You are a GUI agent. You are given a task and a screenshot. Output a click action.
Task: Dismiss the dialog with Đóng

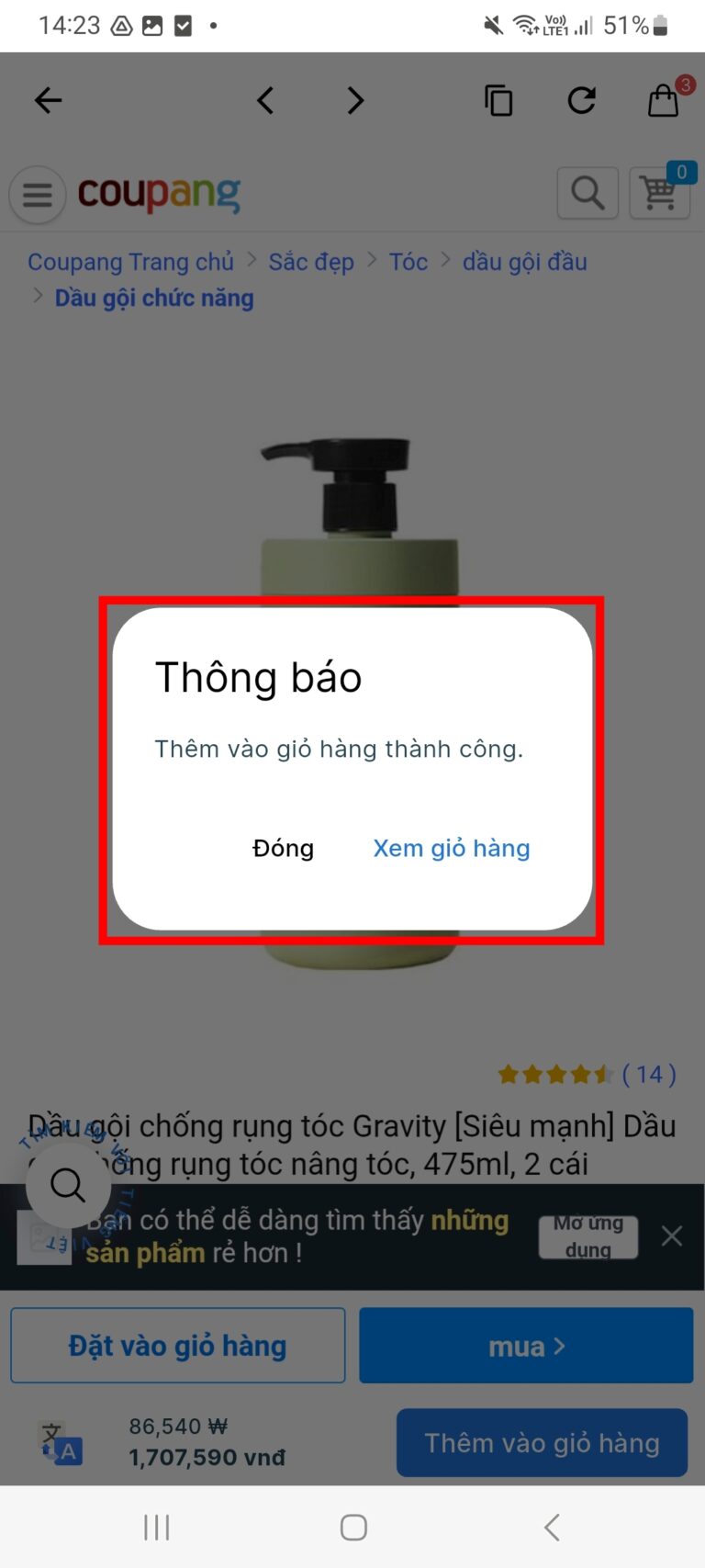[x=283, y=848]
